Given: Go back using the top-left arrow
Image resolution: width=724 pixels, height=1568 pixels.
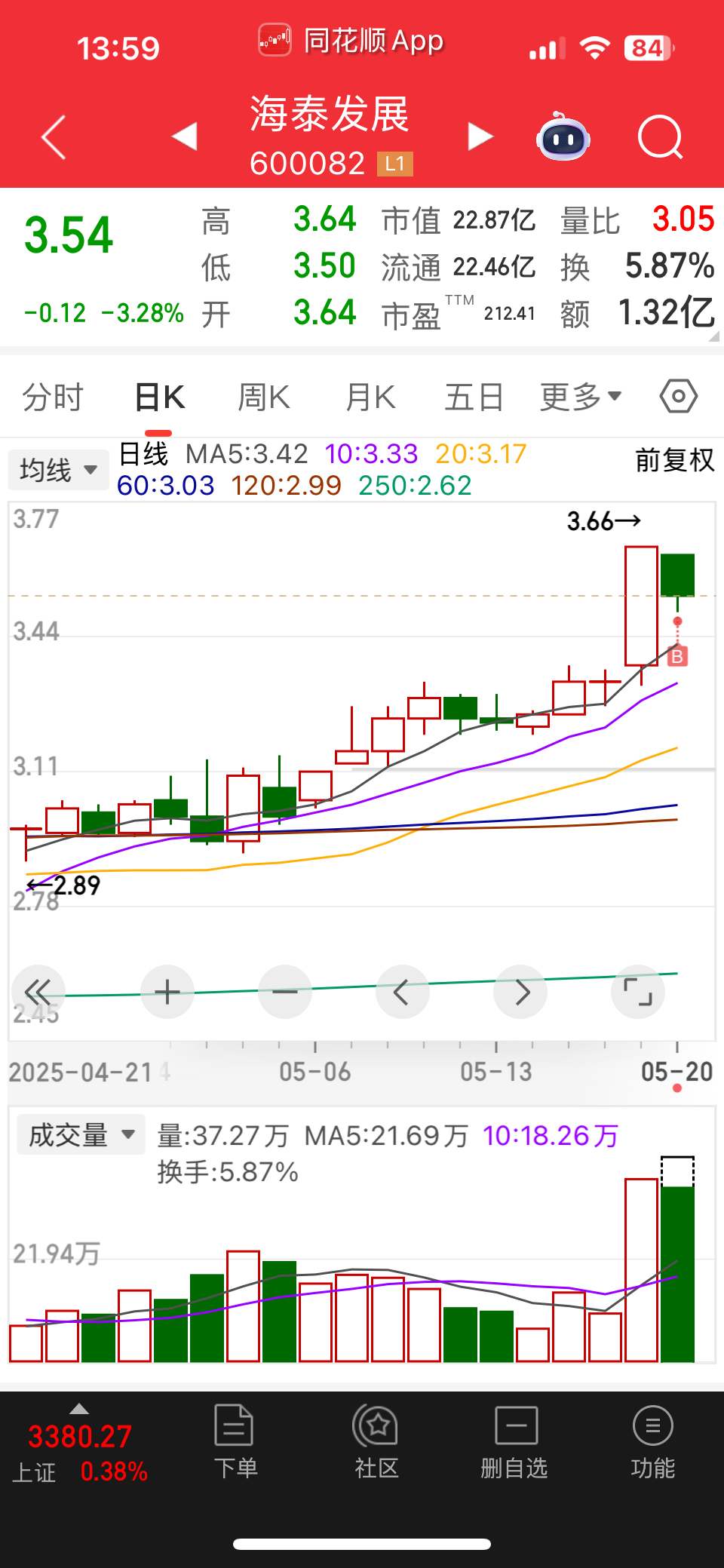Looking at the screenshot, I should 54,137.
